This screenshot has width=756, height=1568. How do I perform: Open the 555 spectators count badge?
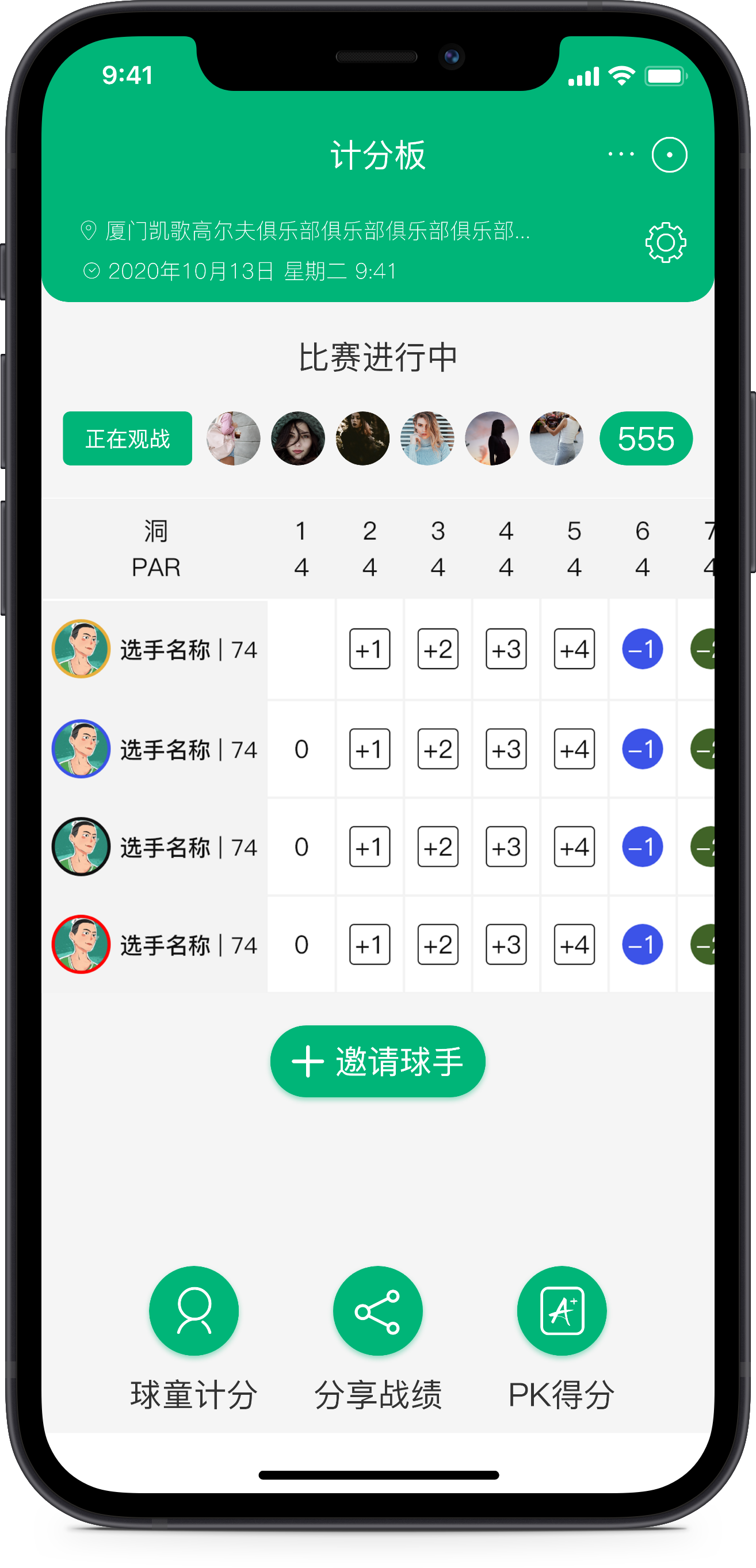(x=645, y=438)
